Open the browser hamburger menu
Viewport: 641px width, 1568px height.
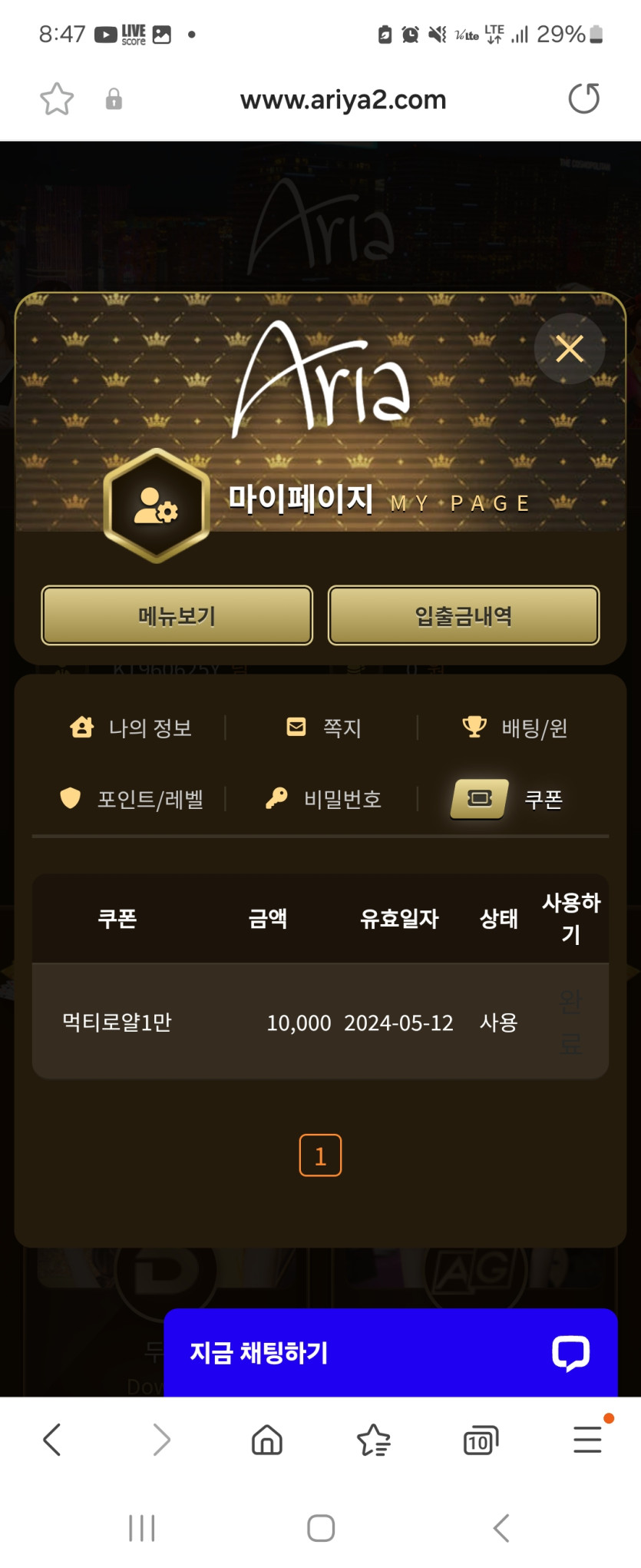click(587, 1440)
